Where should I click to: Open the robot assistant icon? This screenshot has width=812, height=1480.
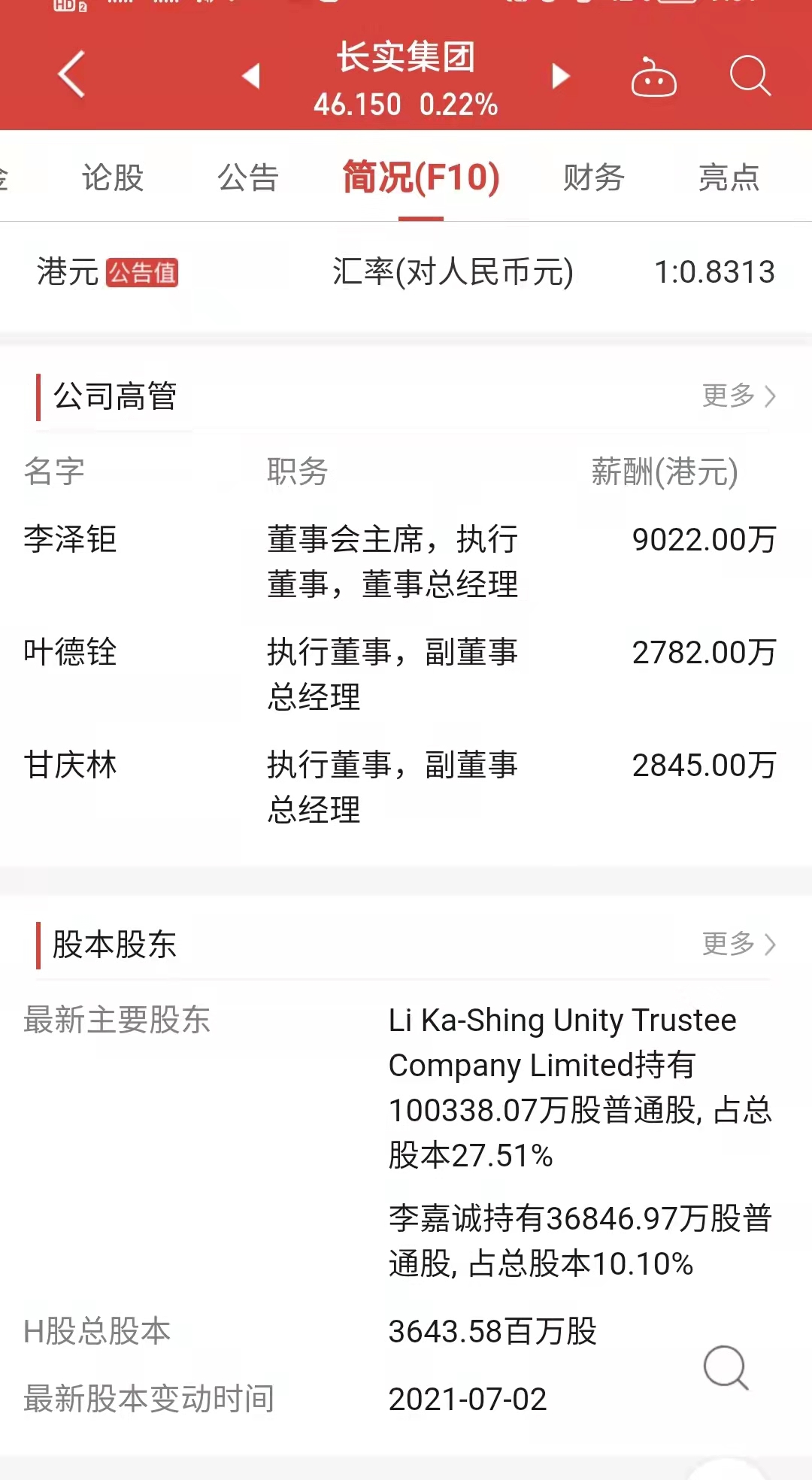click(653, 77)
